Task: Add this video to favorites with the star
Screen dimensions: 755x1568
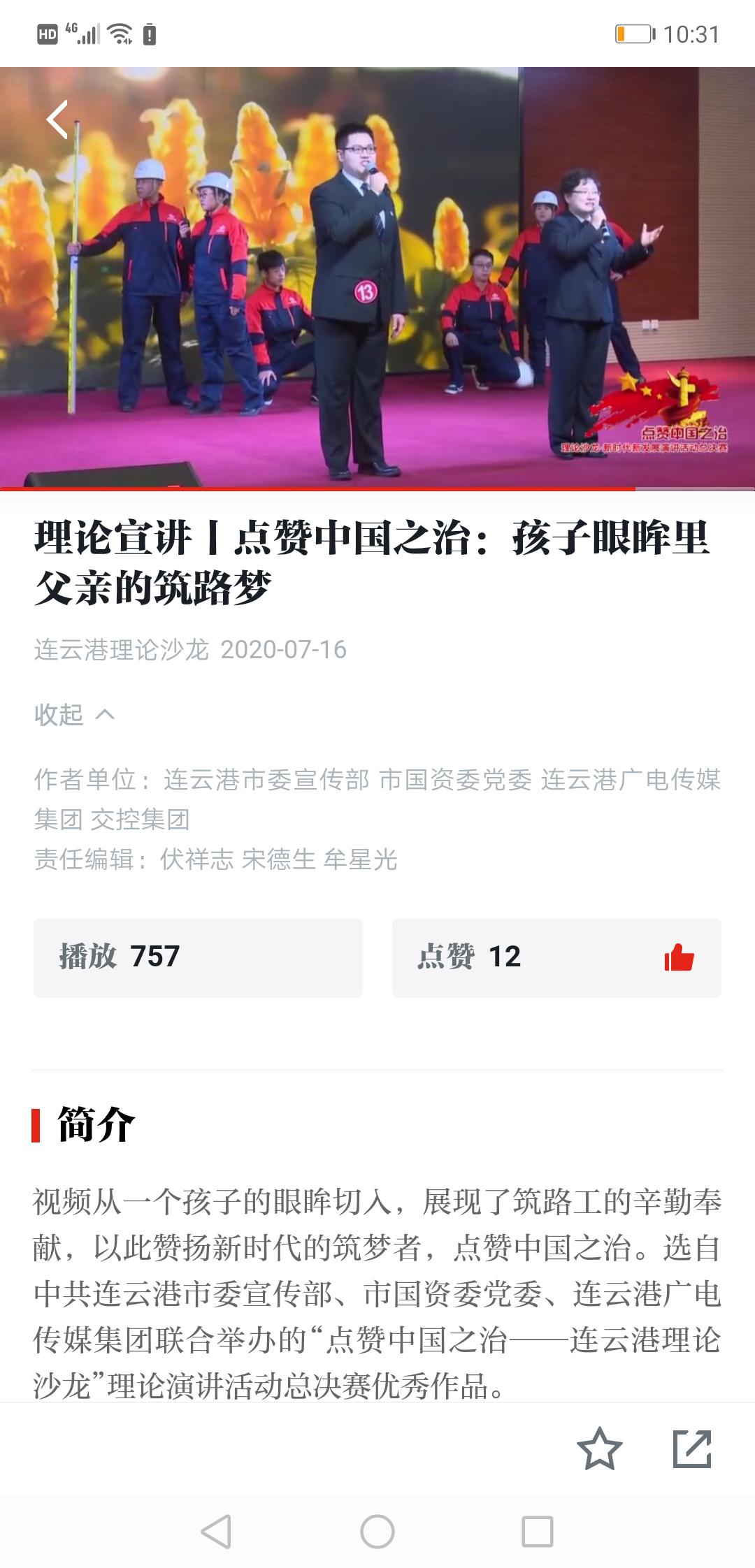Action: pyautogui.click(x=599, y=1449)
